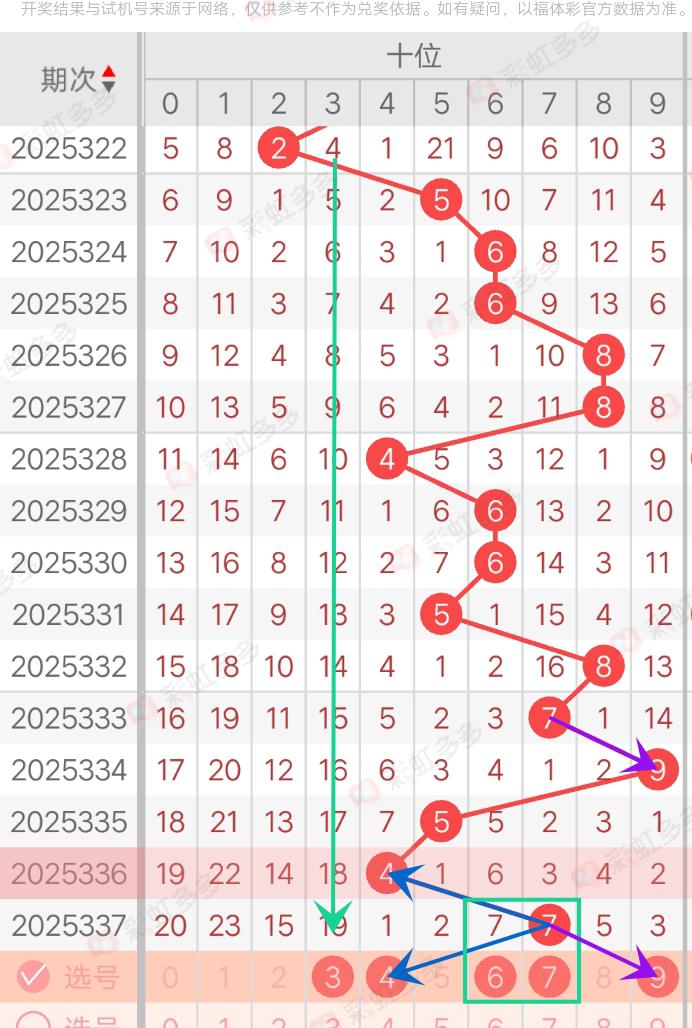This screenshot has width=692, height=1028.
Task: Deselect red ball 7 in the checked 选号 row
Action: [549, 977]
